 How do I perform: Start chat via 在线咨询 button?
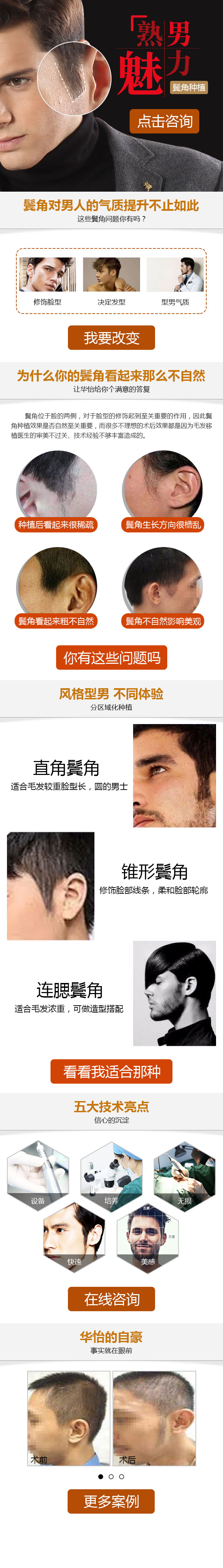point(111,1299)
